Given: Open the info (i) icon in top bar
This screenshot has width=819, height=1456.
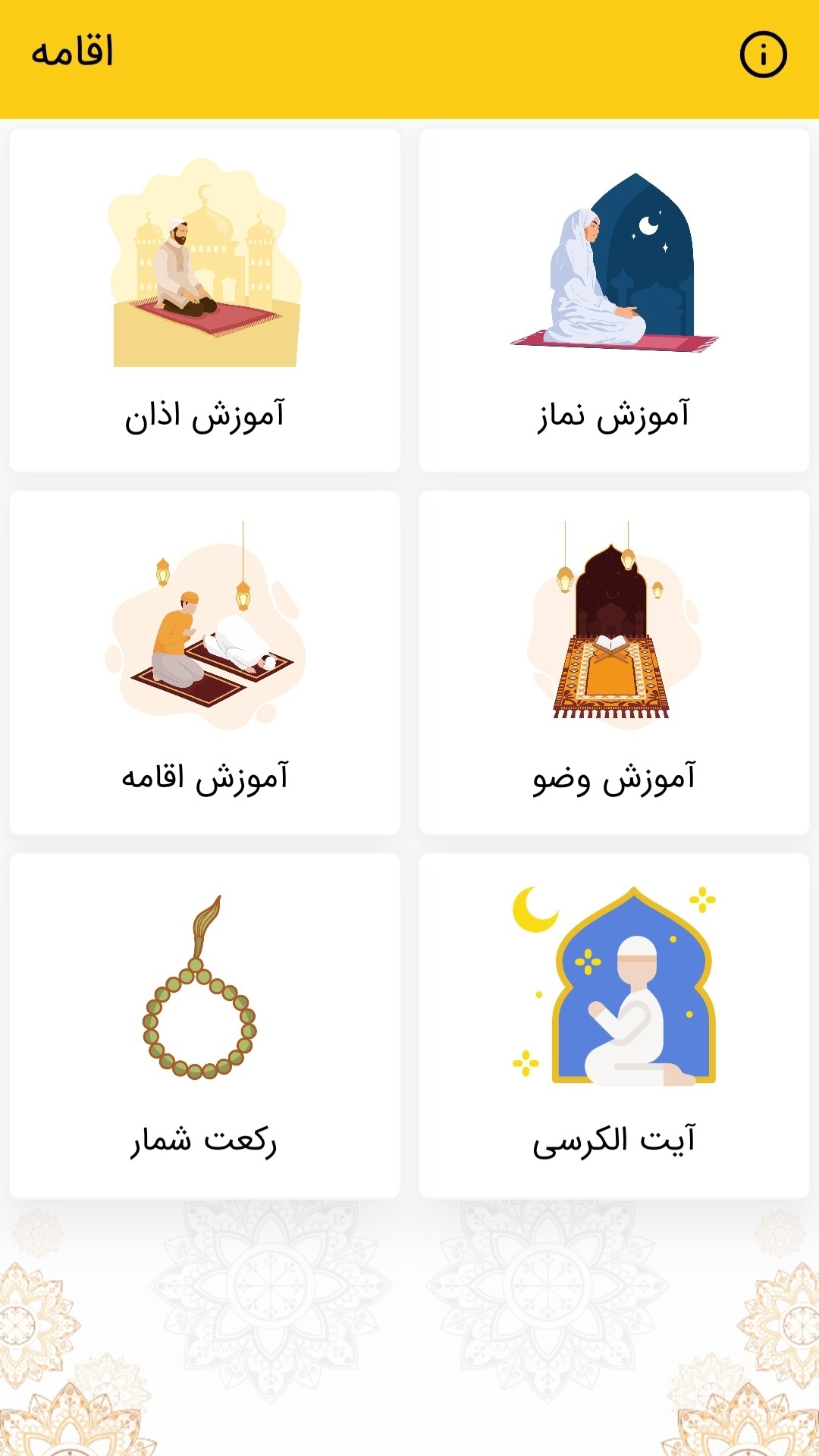Looking at the screenshot, I should (x=764, y=55).
